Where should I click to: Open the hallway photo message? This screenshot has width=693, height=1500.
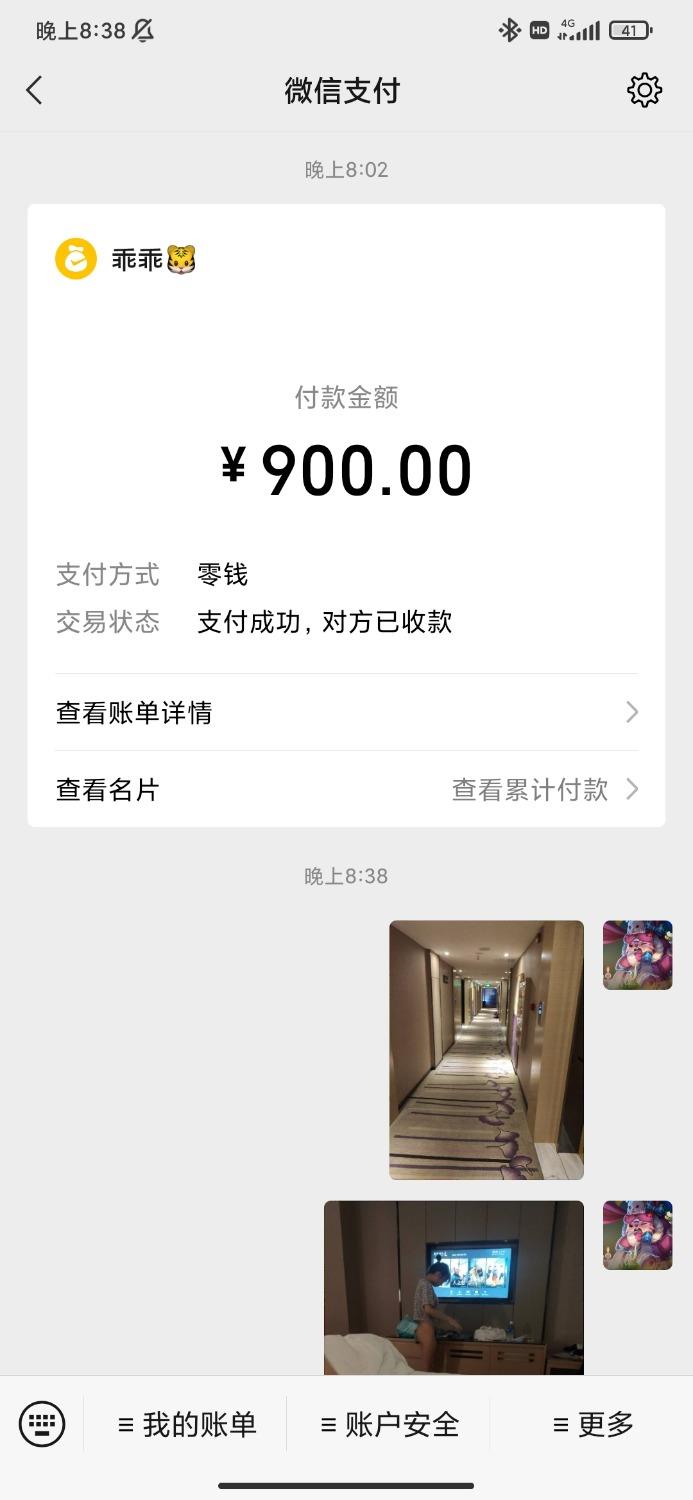pyautogui.click(x=486, y=1050)
